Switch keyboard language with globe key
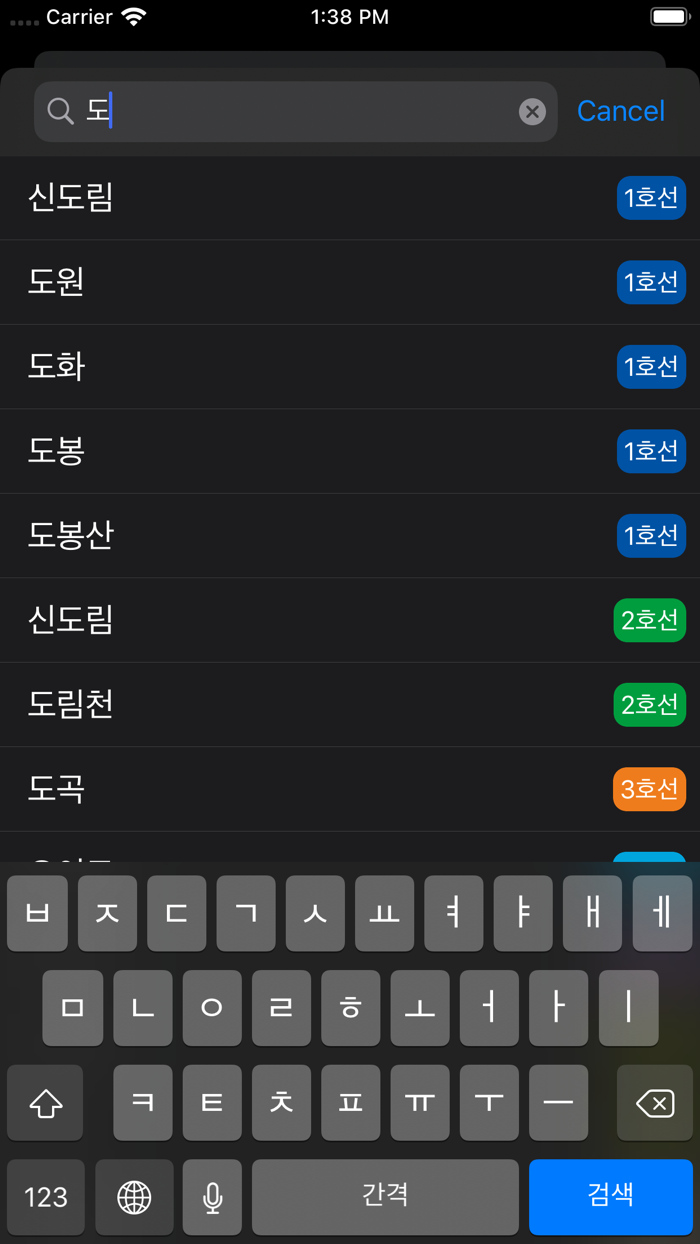The width and height of the screenshot is (700, 1244). (134, 1197)
